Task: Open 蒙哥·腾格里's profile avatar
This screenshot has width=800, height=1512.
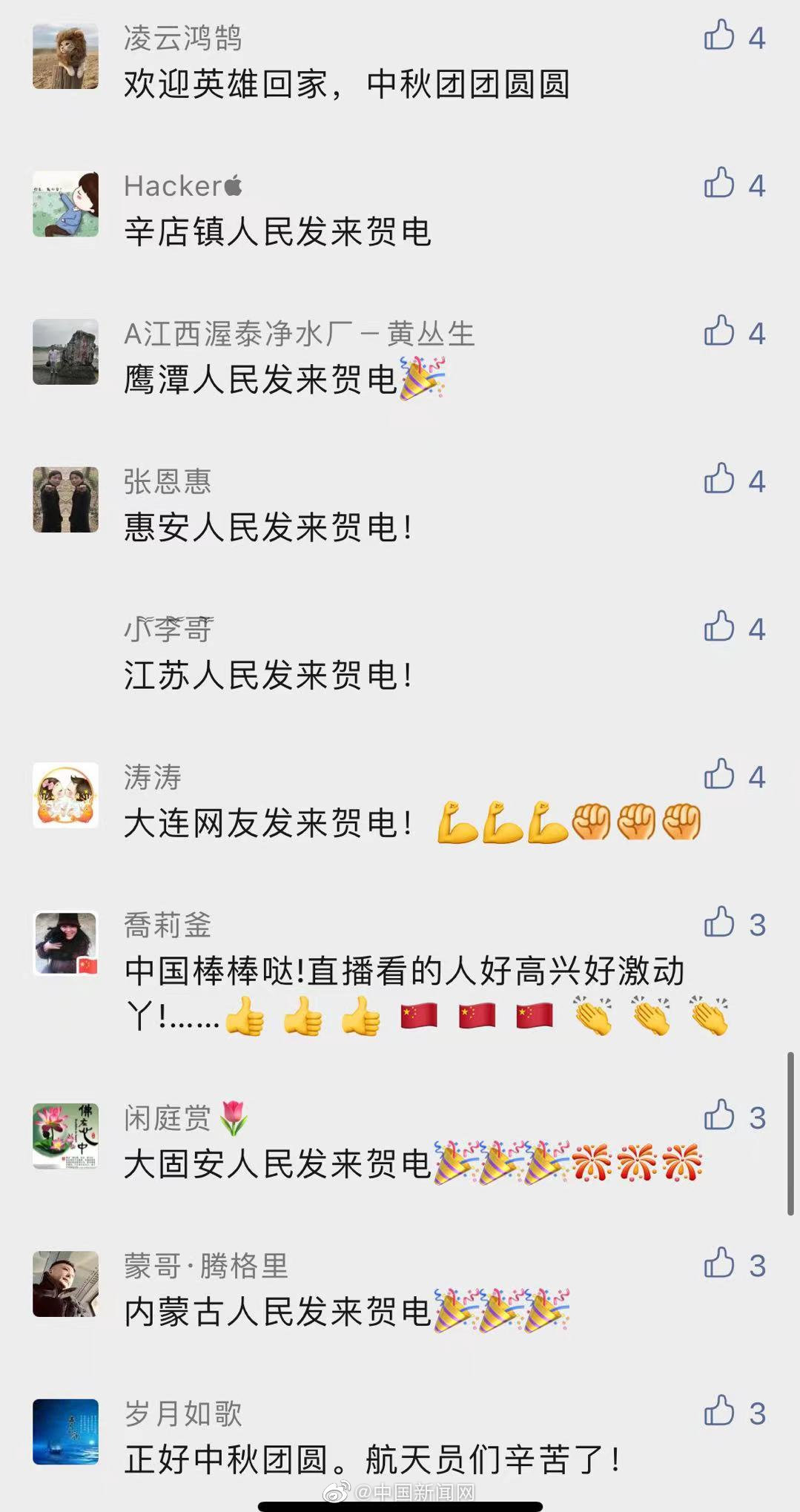Action: pyautogui.click(x=66, y=1284)
